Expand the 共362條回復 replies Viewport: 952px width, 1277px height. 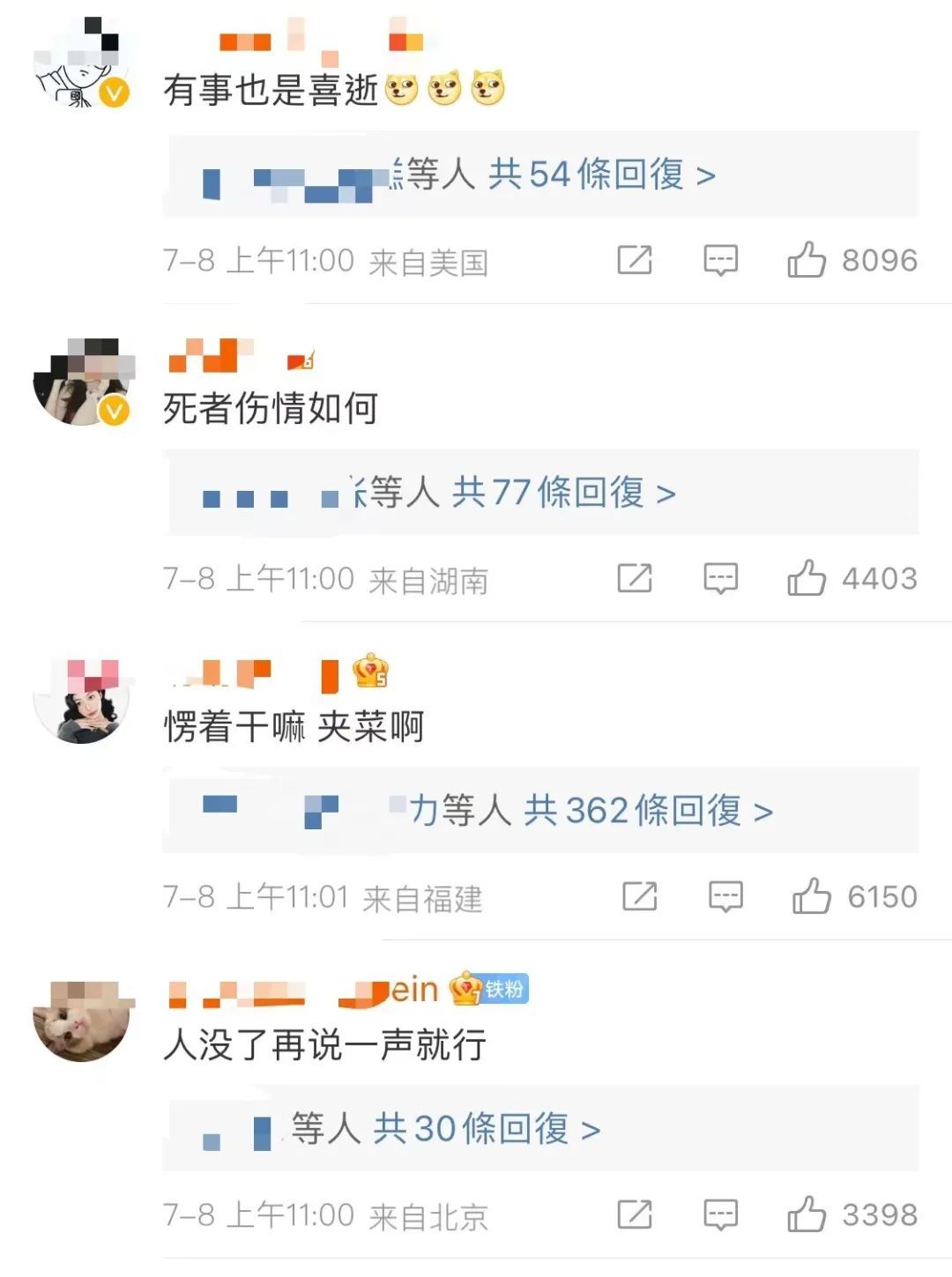pos(648,811)
